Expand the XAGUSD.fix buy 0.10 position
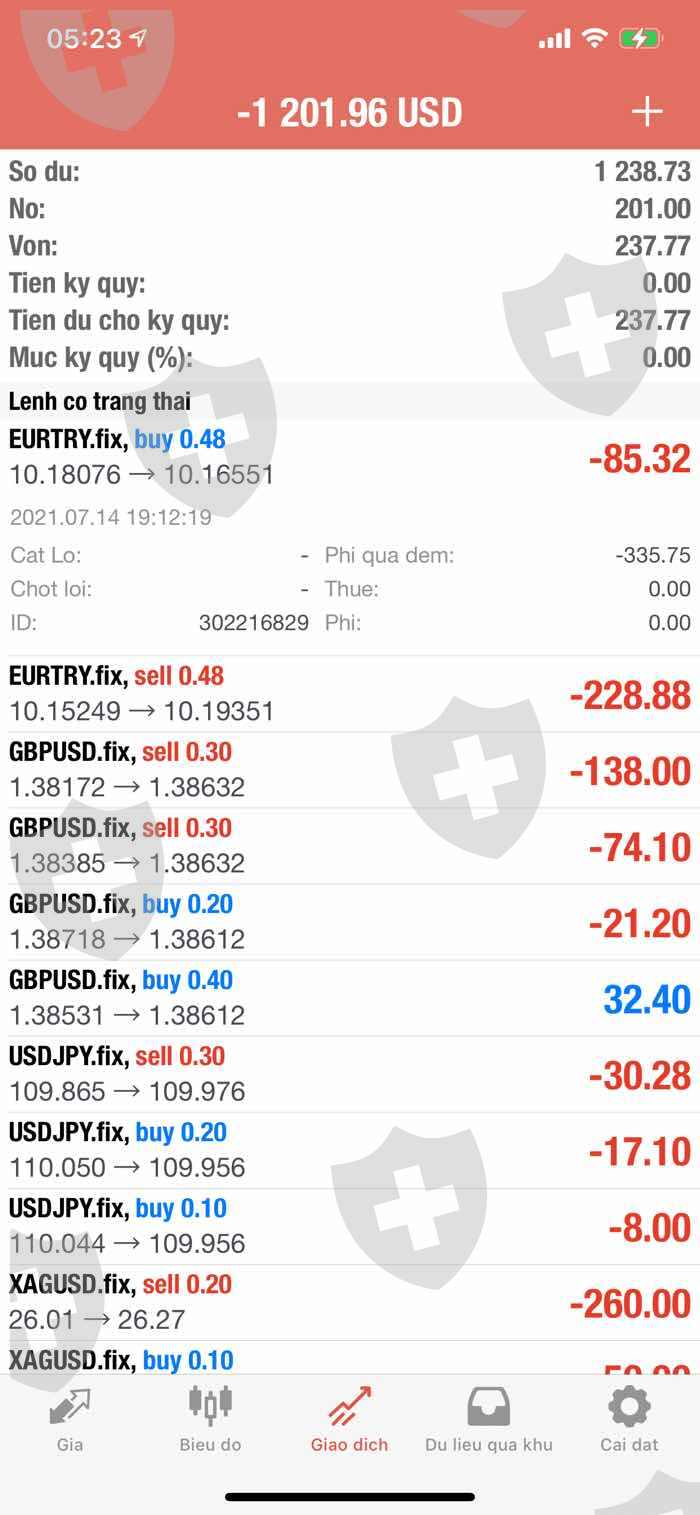The image size is (700, 1515). pyautogui.click(x=350, y=1358)
